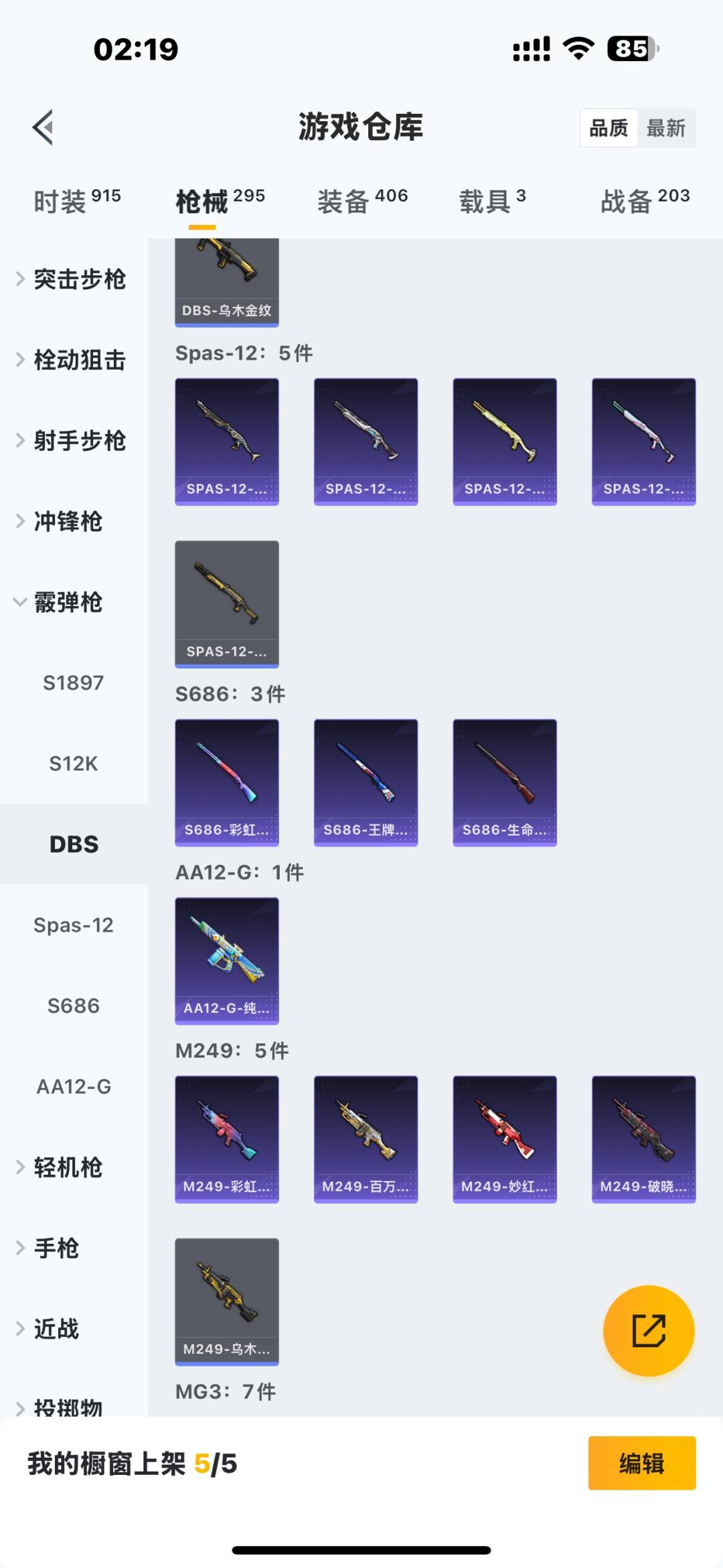View the S686-彩虹 skin thumbnail
The width and height of the screenshot is (723, 1568).
coord(227,782)
